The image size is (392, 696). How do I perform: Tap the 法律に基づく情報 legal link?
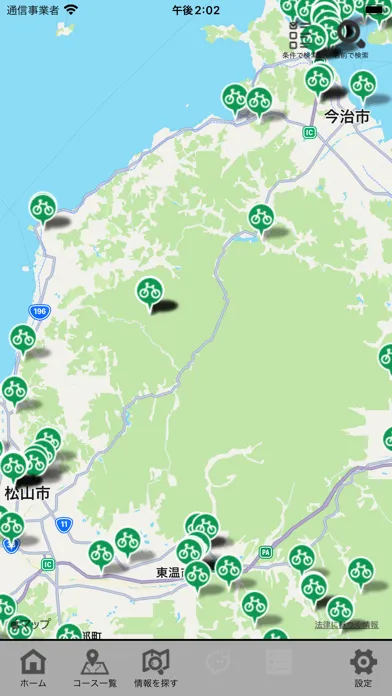(x=347, y=625)
